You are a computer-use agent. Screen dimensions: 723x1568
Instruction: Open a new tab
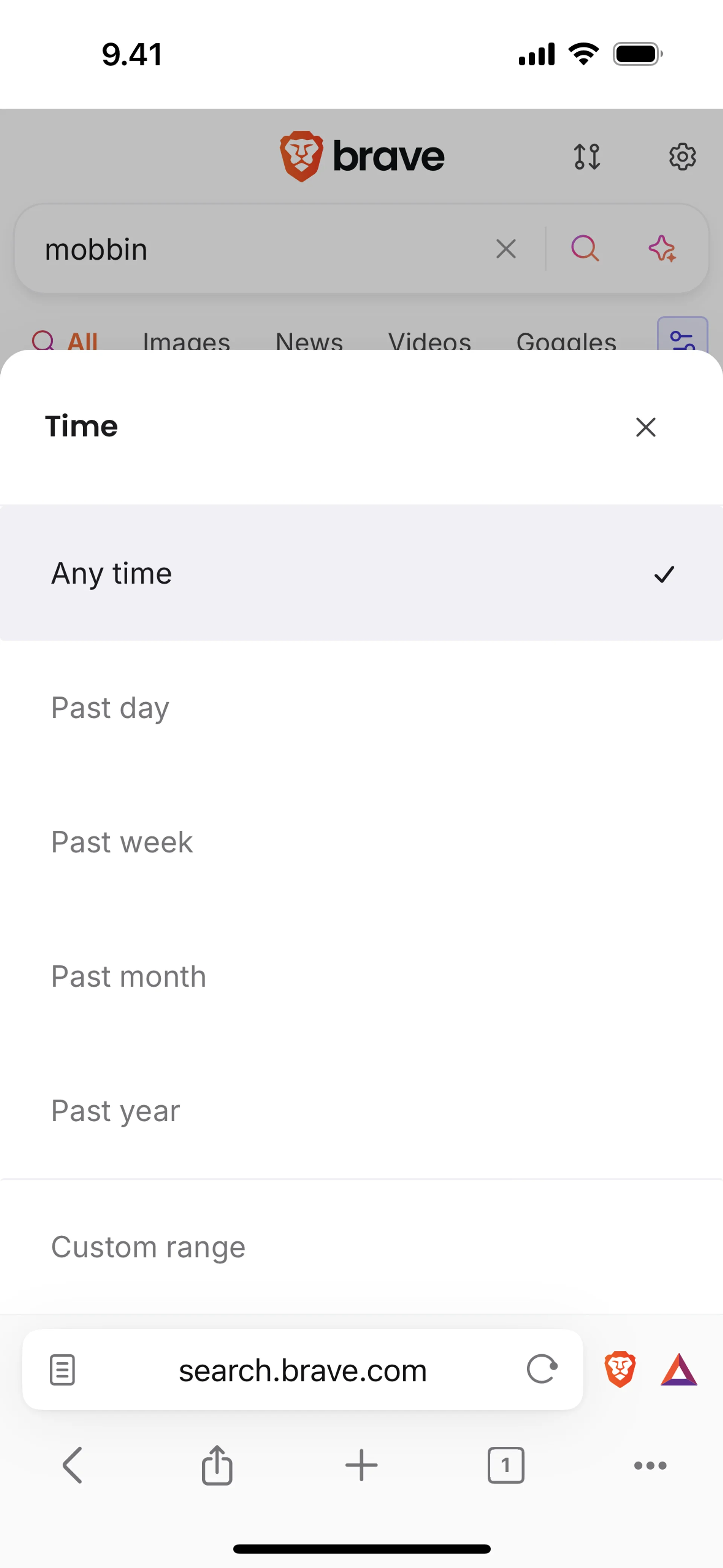point(361,1465)
